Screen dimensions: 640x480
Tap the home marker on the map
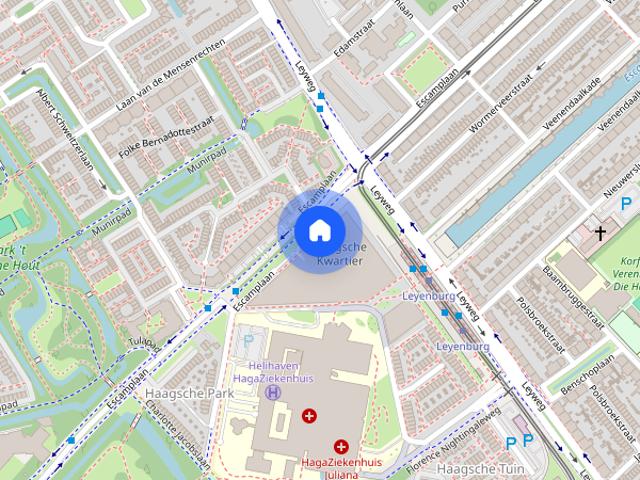[318, 231]
